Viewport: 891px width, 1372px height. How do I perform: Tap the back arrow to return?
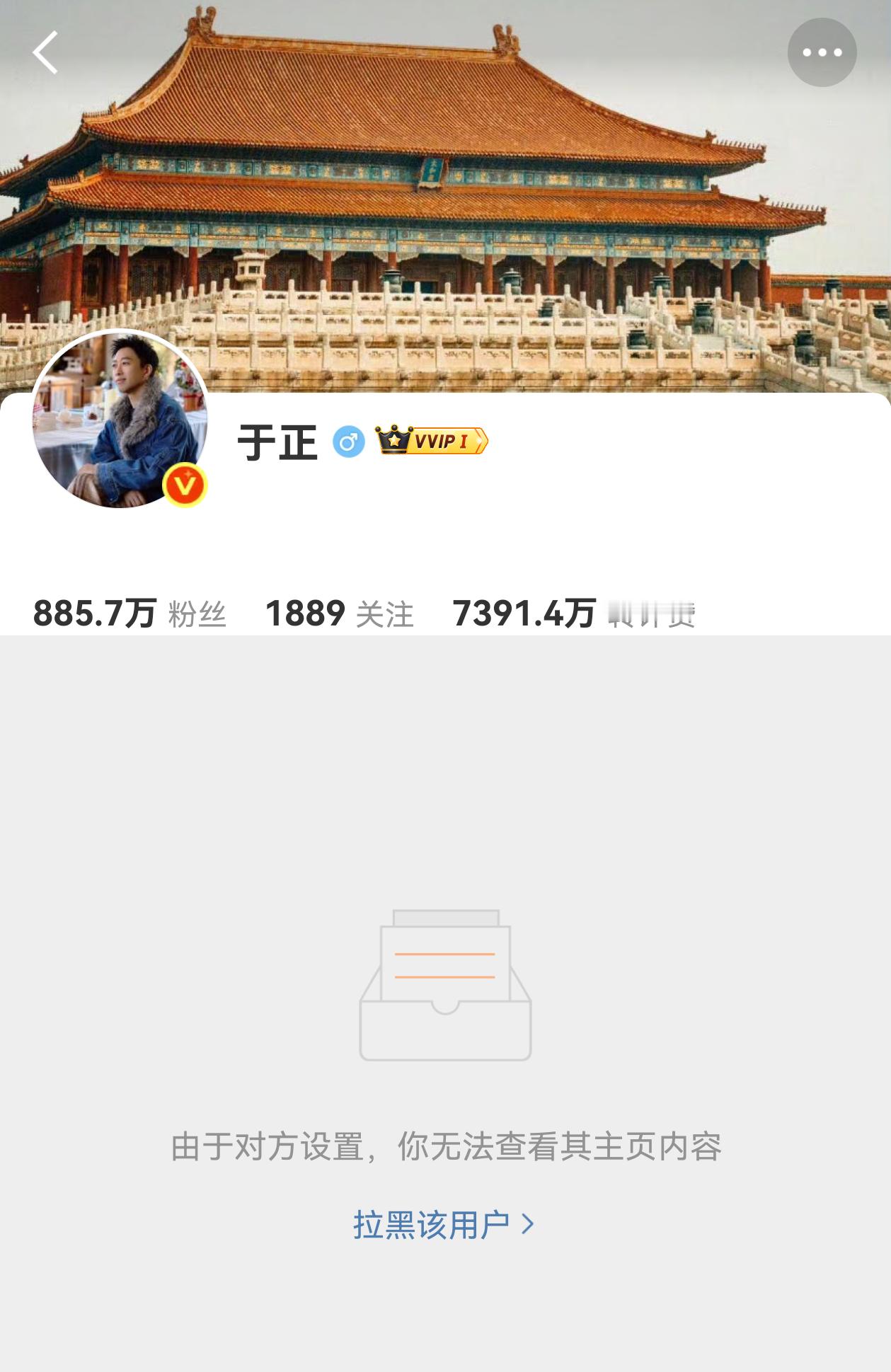[44, 53]
